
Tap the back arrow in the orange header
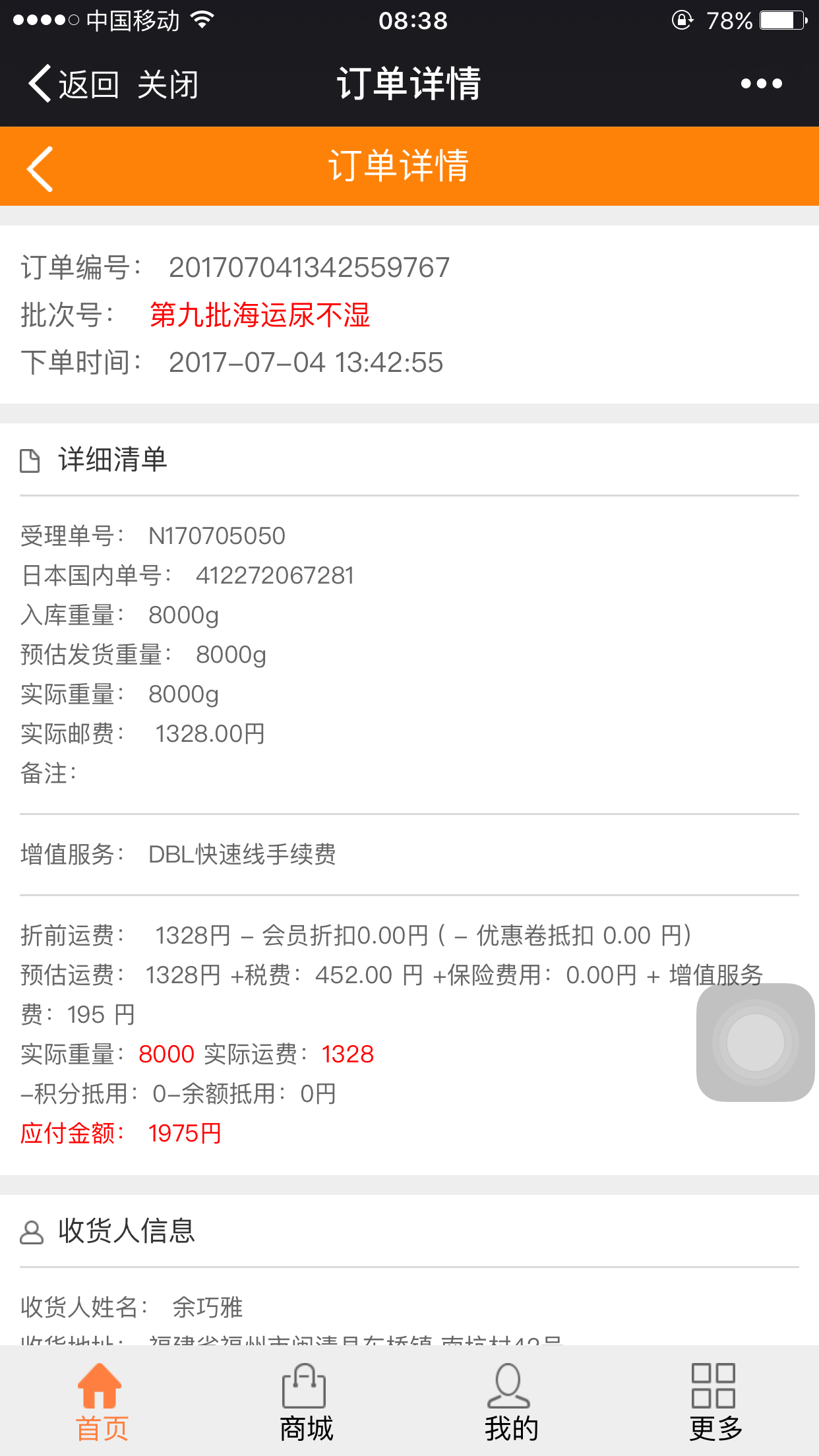[x=41, y=169]
